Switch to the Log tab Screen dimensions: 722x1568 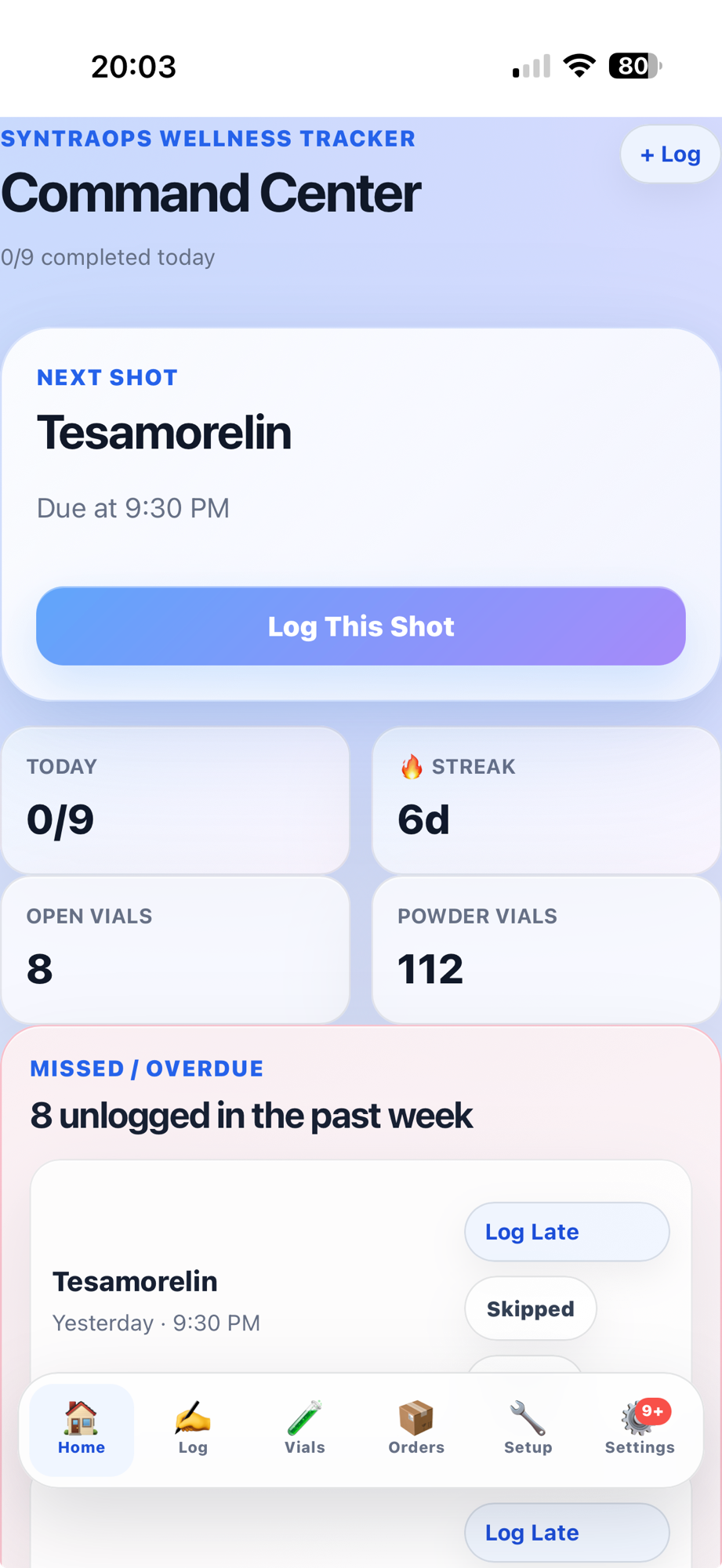click(193, 1429)
